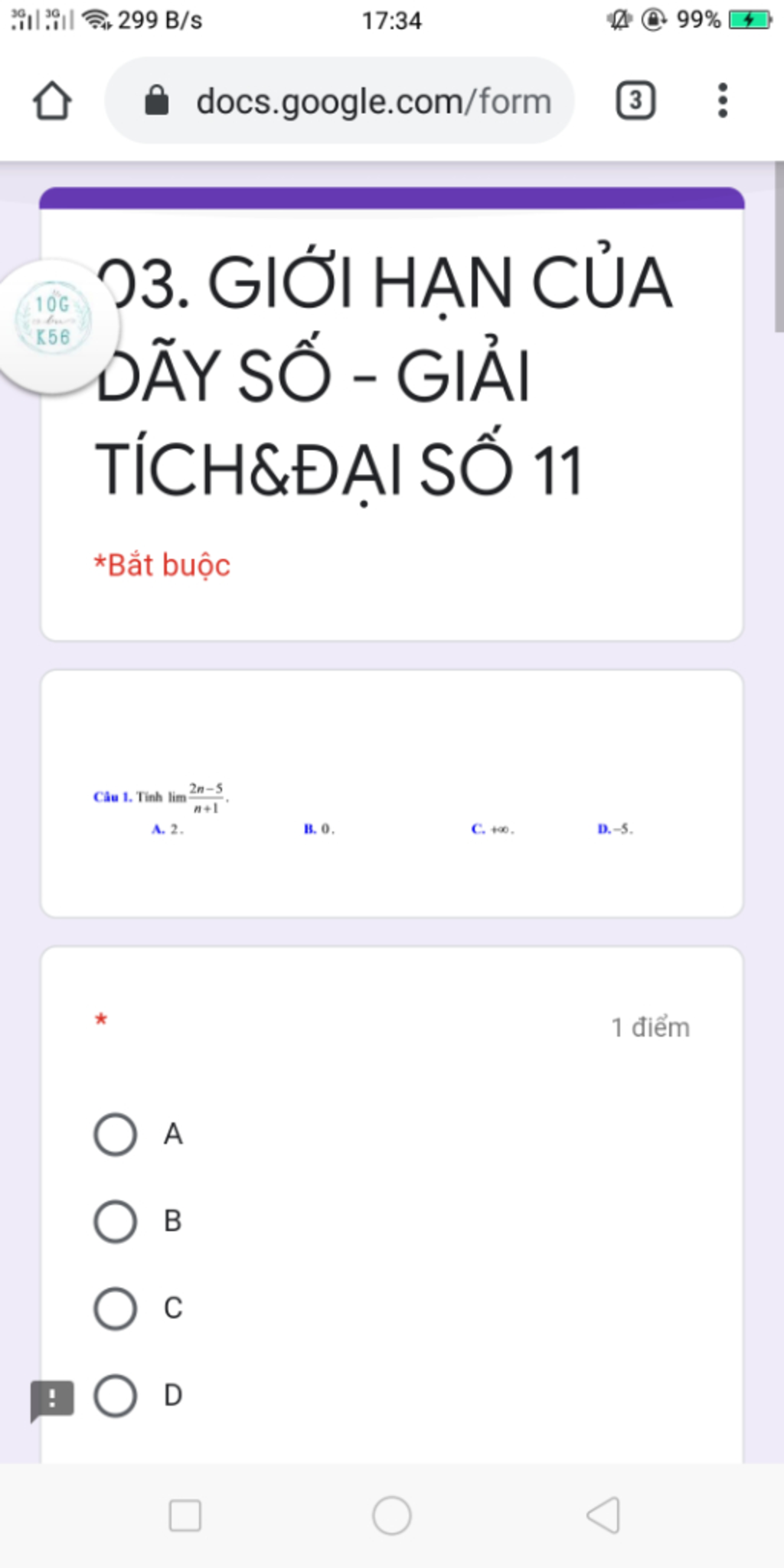Mark answer option D
The image size is (784, 1568).
116,1395
